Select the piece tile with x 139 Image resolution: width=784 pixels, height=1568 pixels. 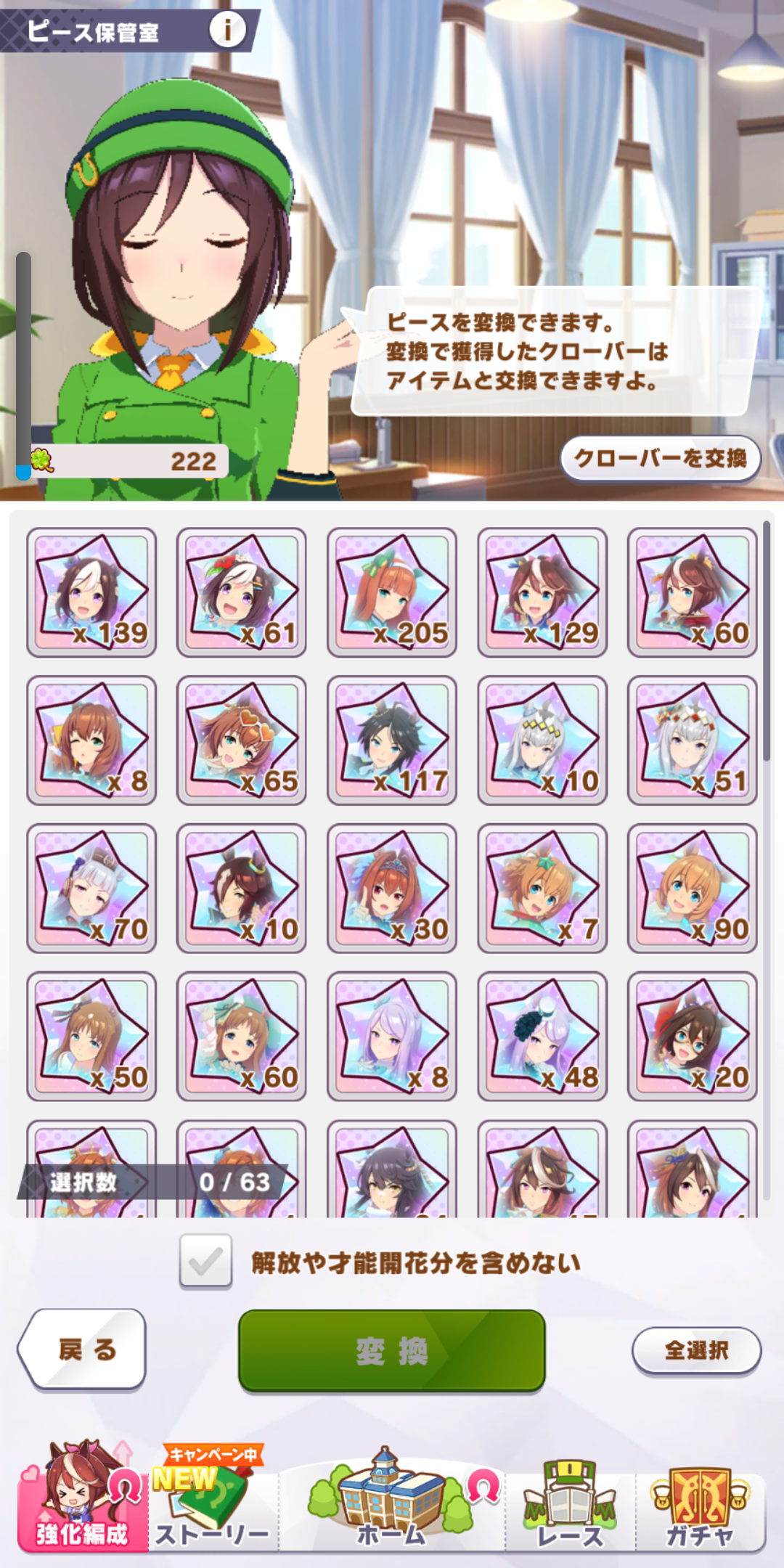point(91,592)
